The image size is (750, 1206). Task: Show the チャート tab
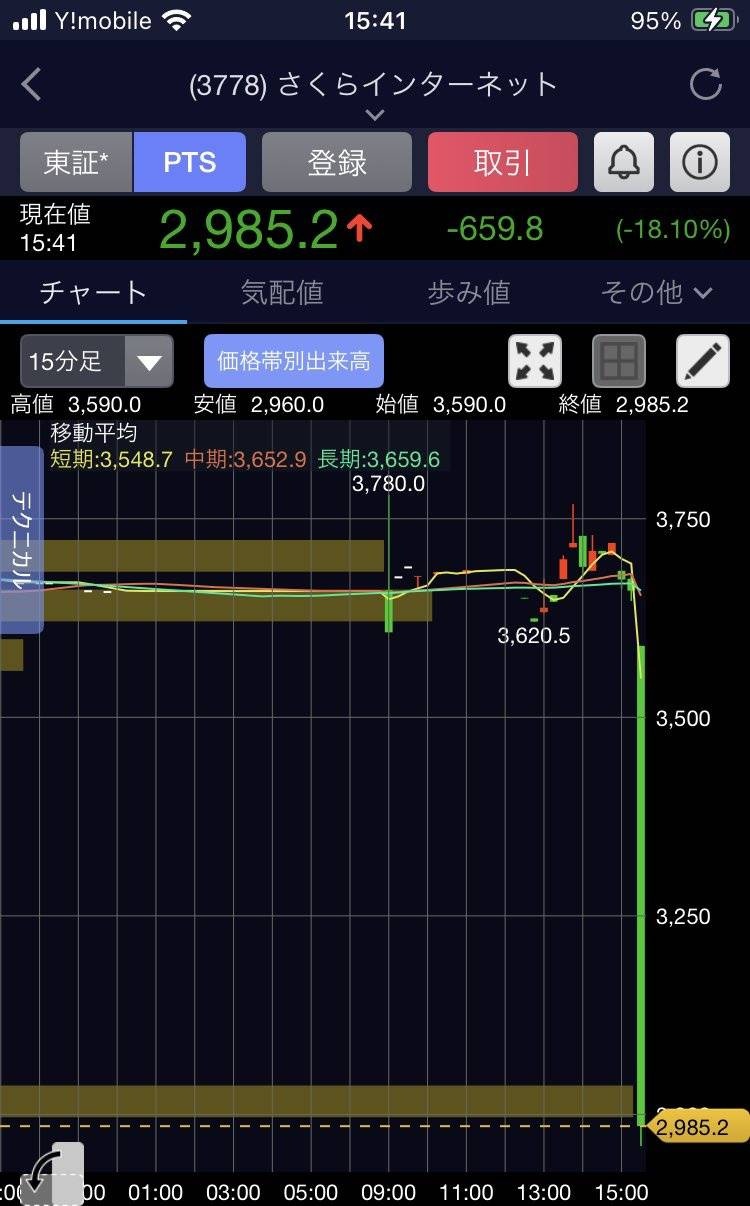point(93,292)
